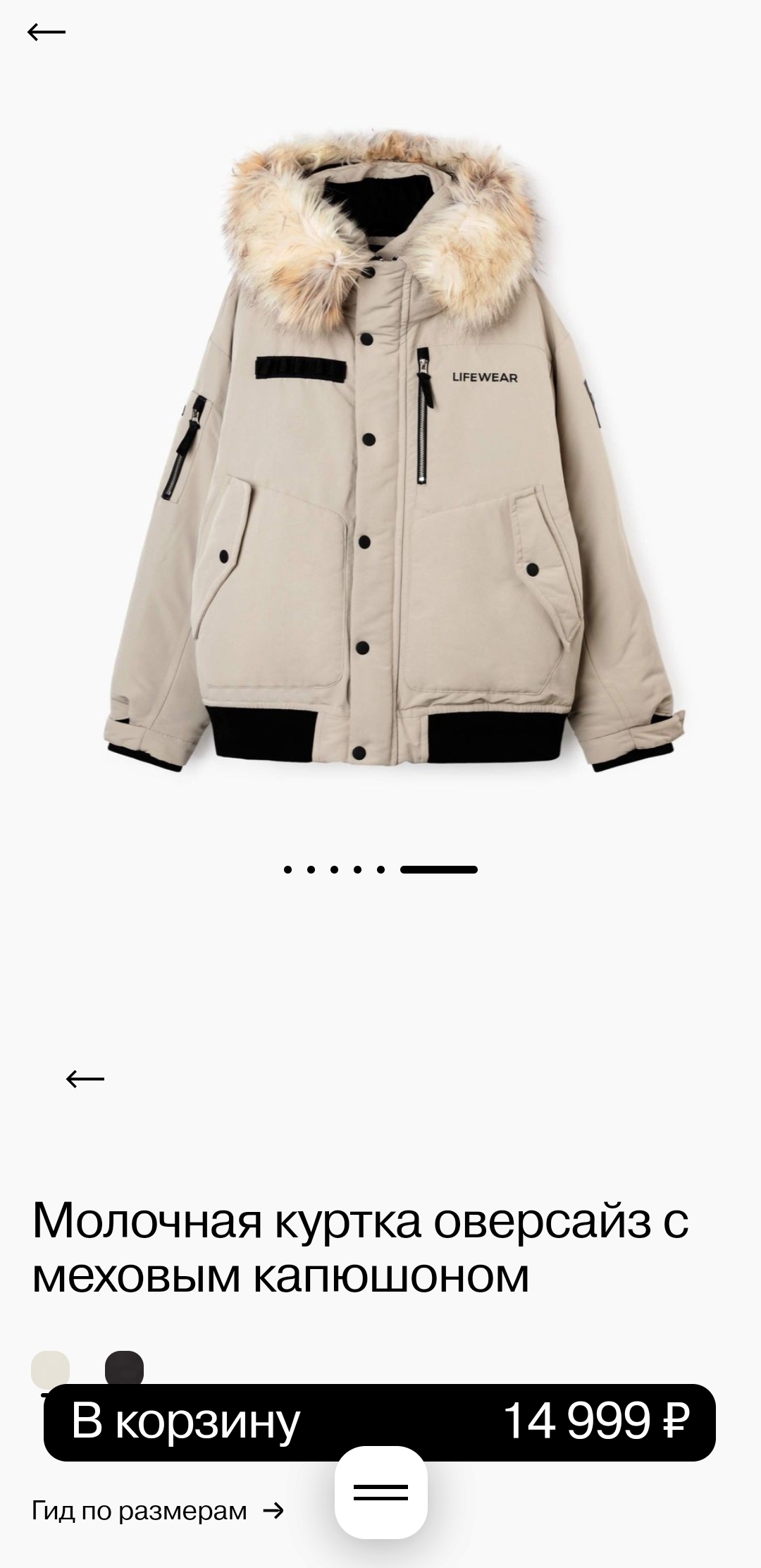The image size is (761, 1568).
Task: Add the jacket to cart (В корзину)
Action: click(380, 1422)
